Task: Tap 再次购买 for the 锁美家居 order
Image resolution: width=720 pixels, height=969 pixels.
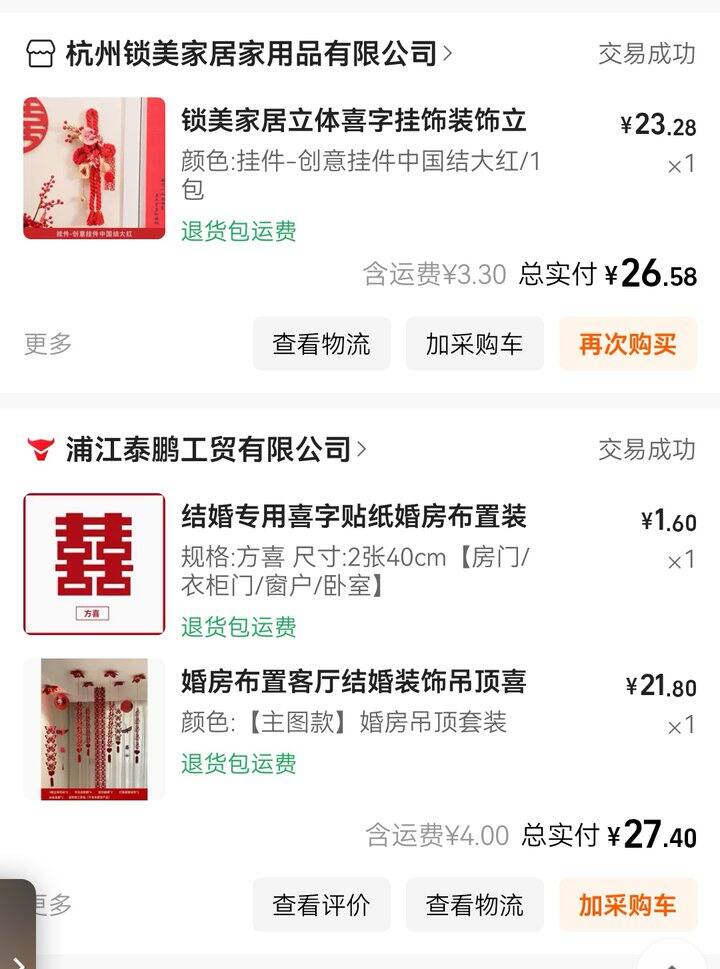Action: 627,344
